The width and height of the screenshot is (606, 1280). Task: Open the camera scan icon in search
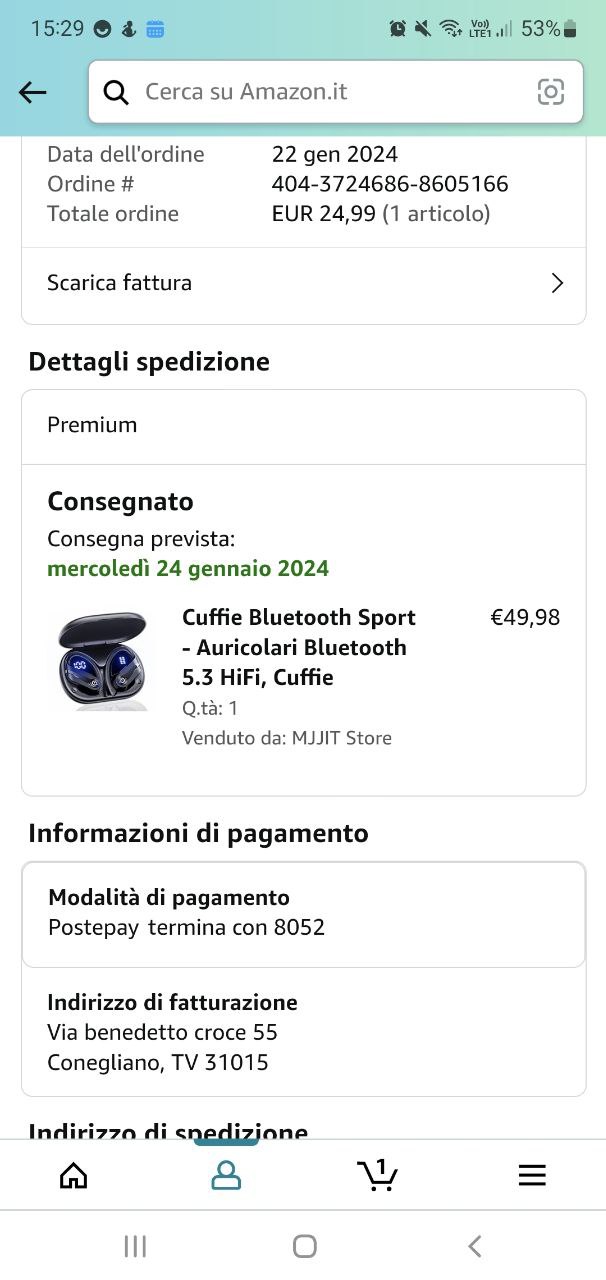point(551,92)
